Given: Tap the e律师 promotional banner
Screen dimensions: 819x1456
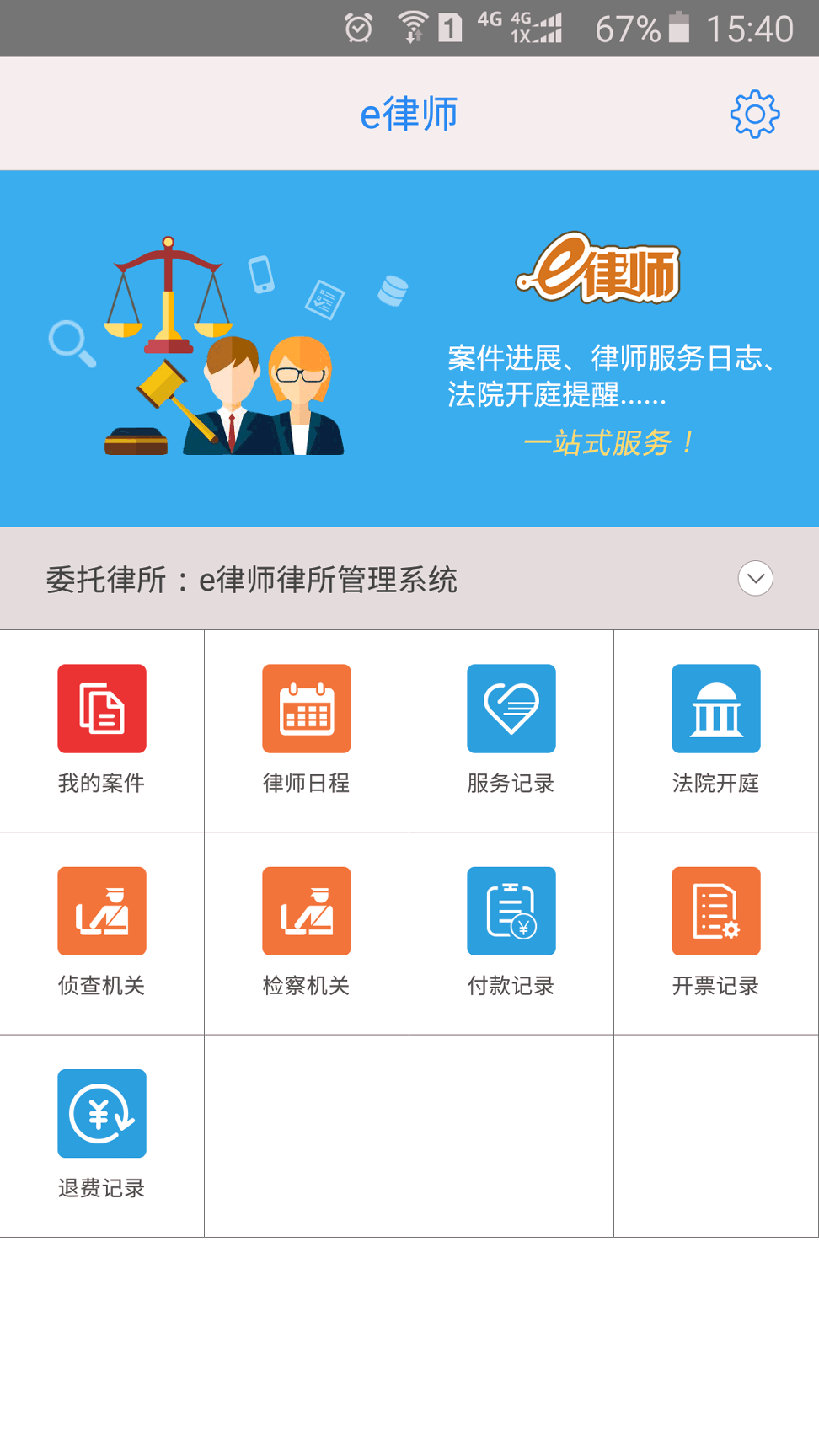Looking at the screenshot, I should tap(409, 348).
